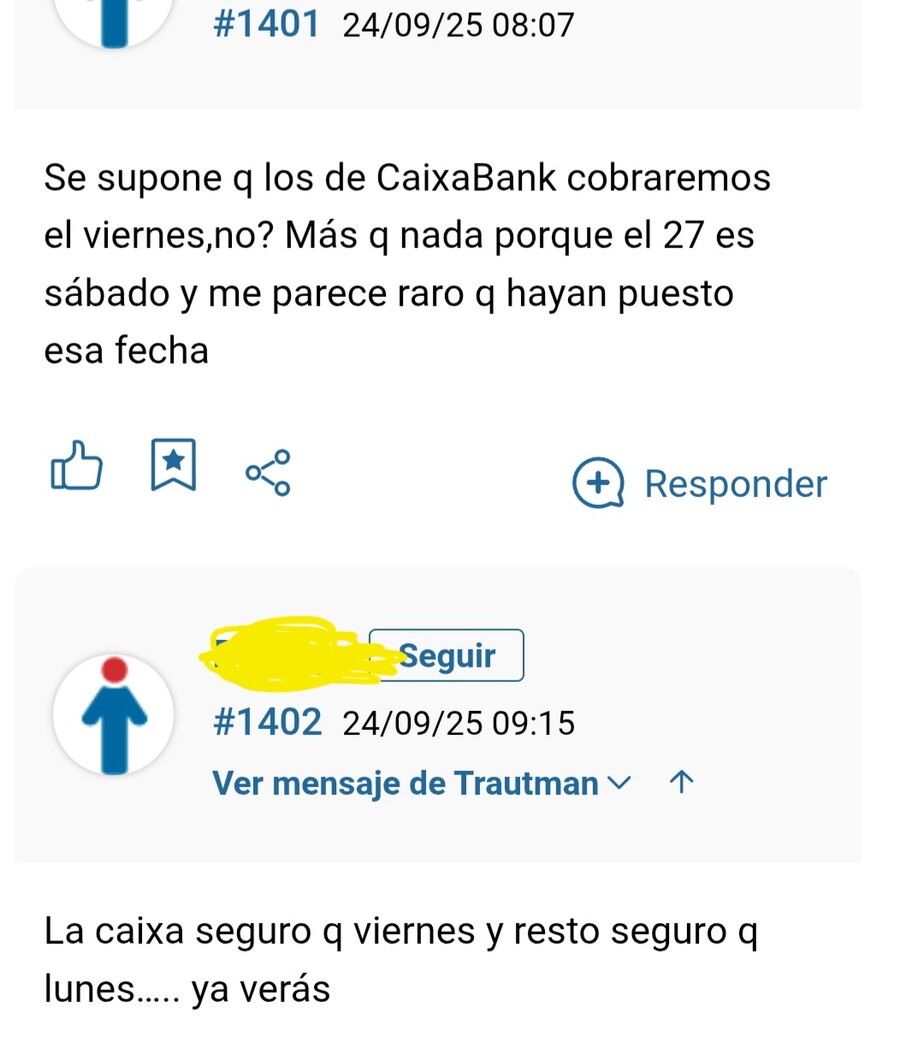Expand Ver mensaje de Trautman
The image size is (900, 1043).
coord(421,783)
